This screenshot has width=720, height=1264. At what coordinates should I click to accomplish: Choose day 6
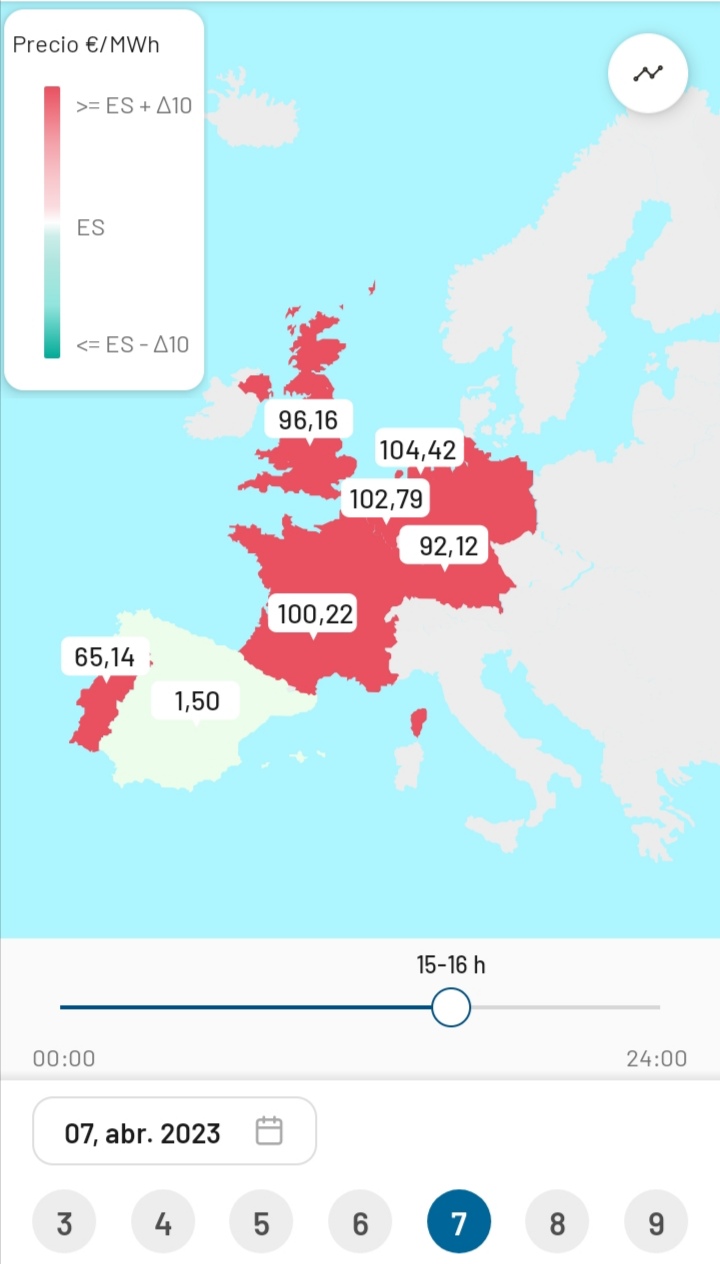(x=360, y=1223)
